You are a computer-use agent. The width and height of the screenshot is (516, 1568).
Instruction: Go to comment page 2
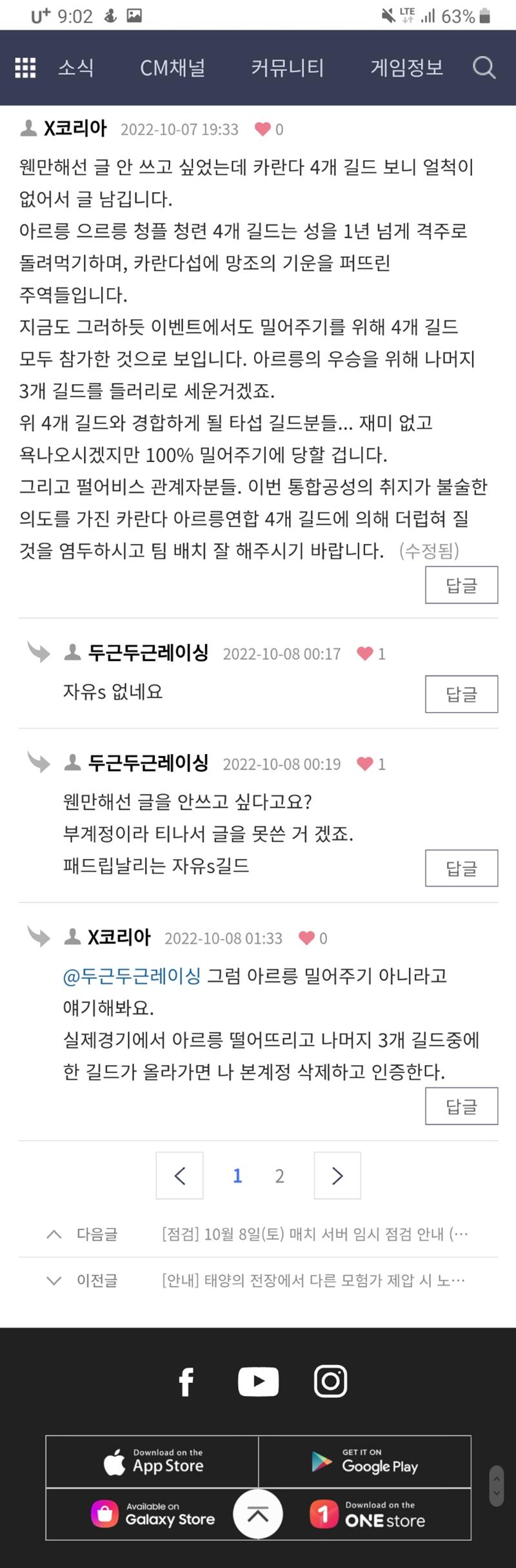[x=279, y=1176]
